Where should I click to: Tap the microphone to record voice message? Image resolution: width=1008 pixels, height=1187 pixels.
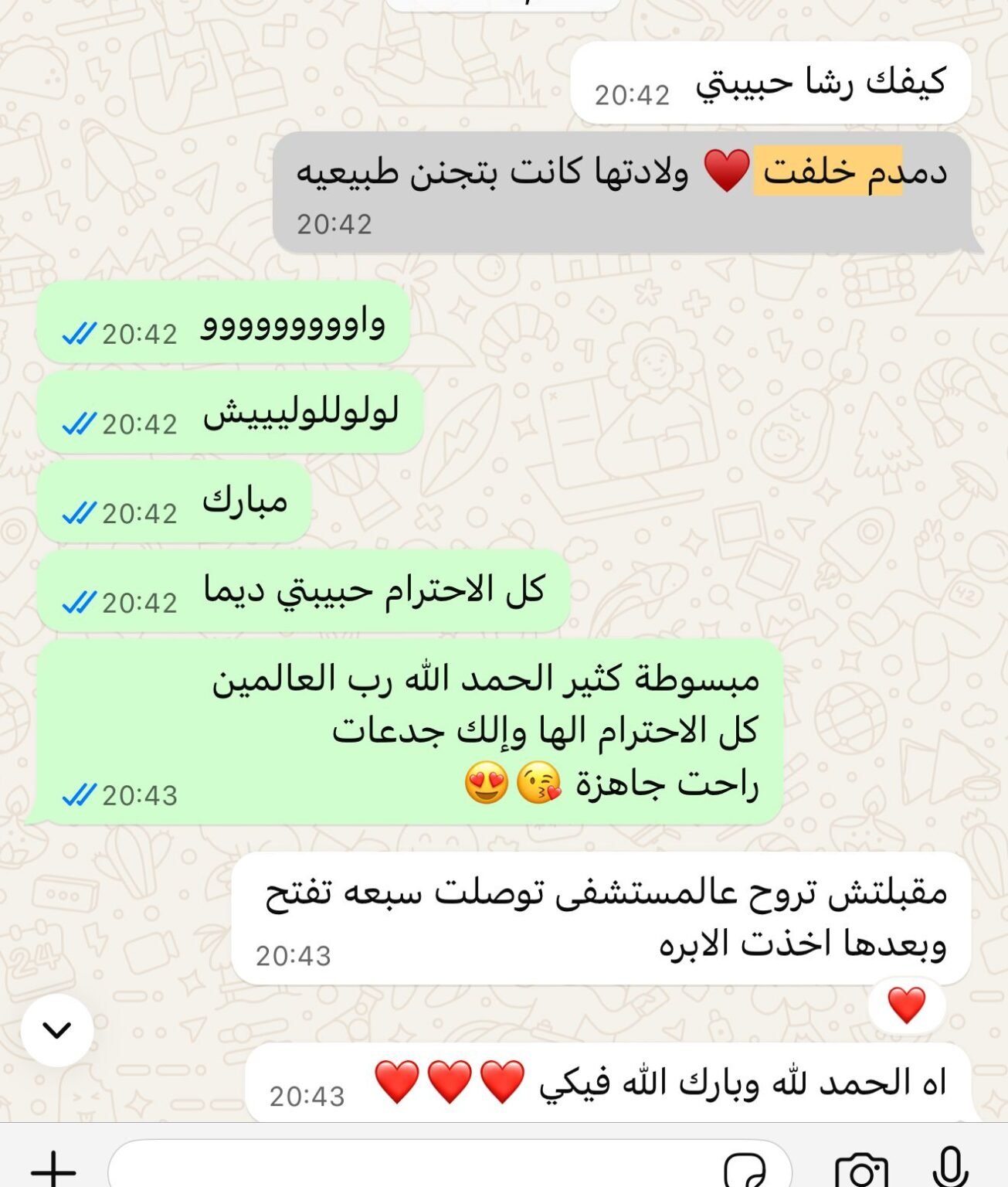point(951,1167)
